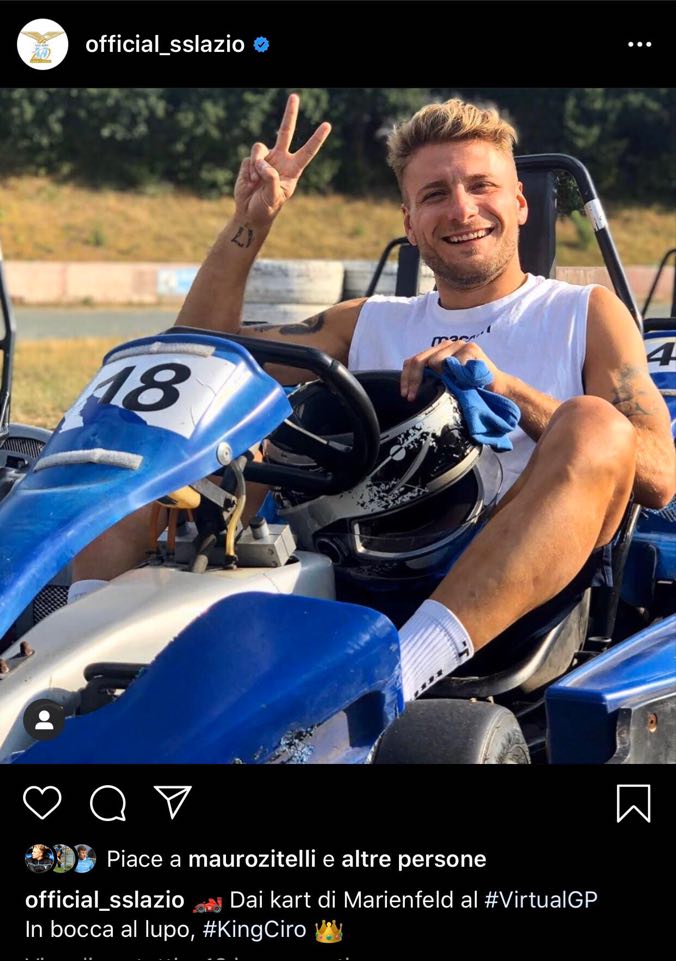This screenshot has width=676, height=961.
Task: View the altre persone likes list
Action: click(413, 859)
